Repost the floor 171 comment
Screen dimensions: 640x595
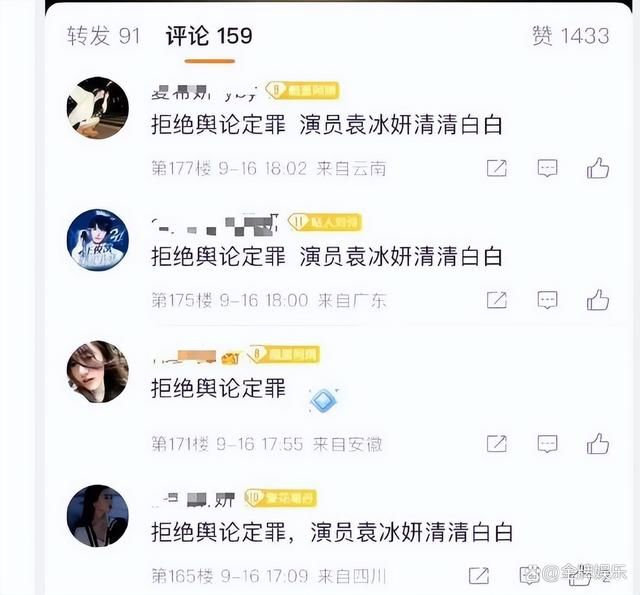496,443
